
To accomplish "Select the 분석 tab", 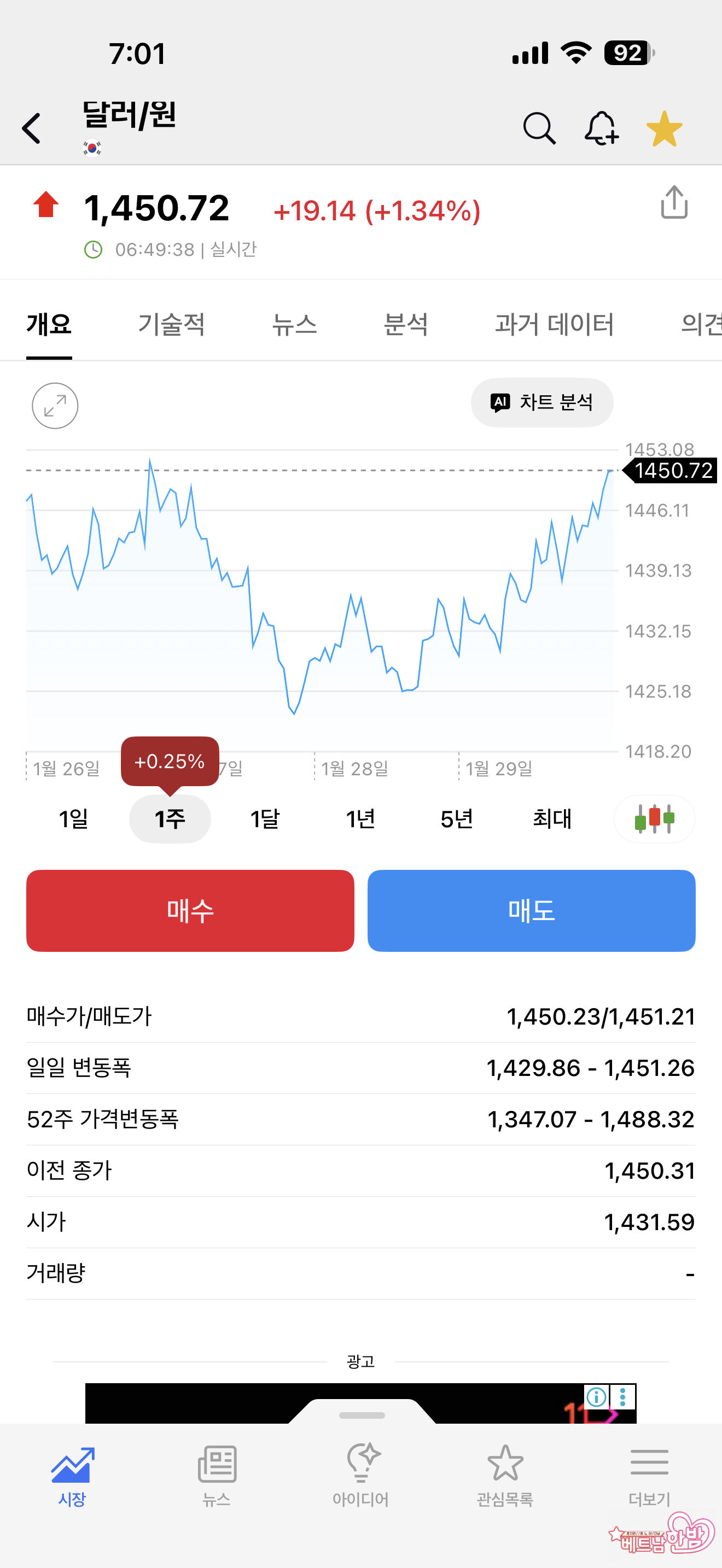I will click(x=405, y=324).
